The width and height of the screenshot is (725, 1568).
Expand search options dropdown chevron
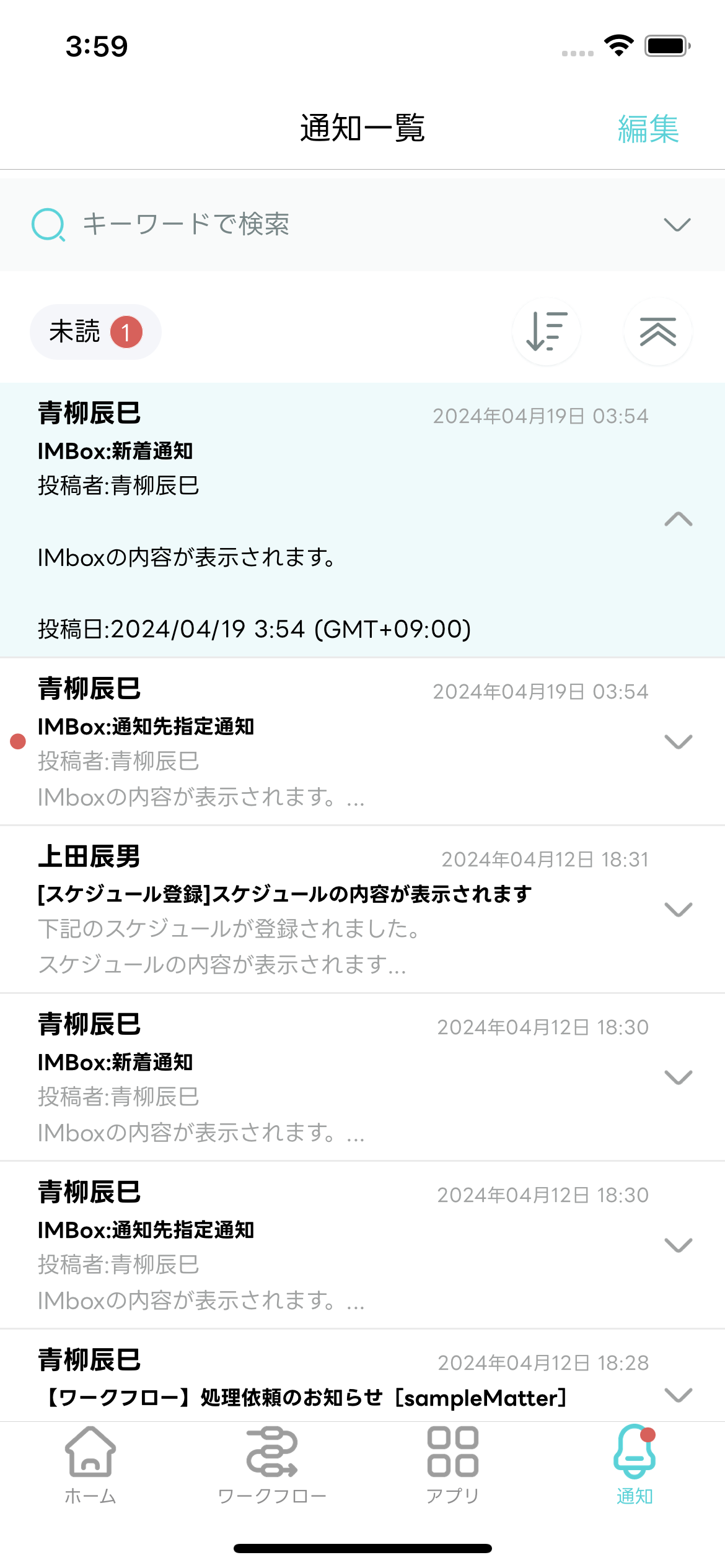677,224
